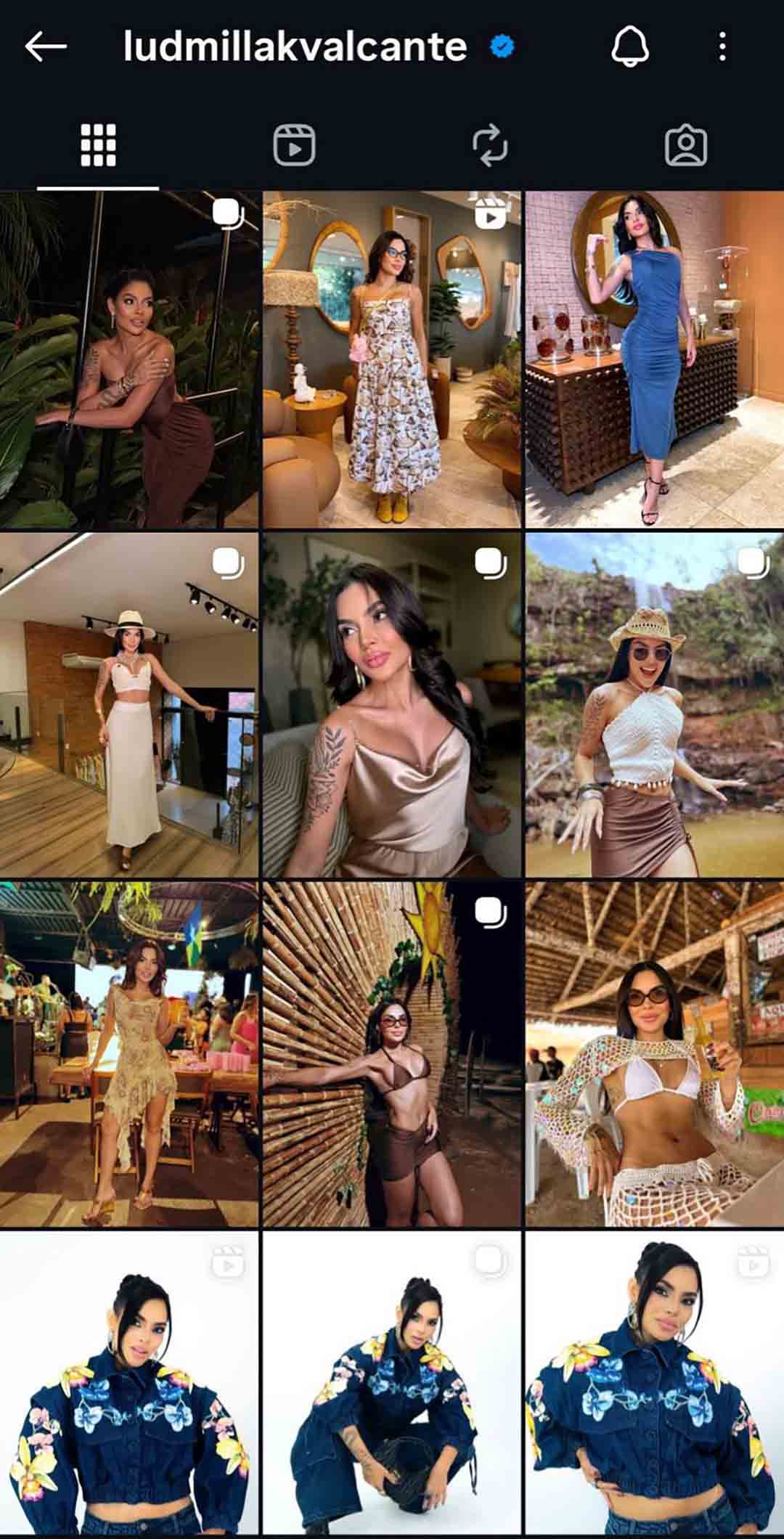Open the three-dot overflow menu

click(722, 47)
